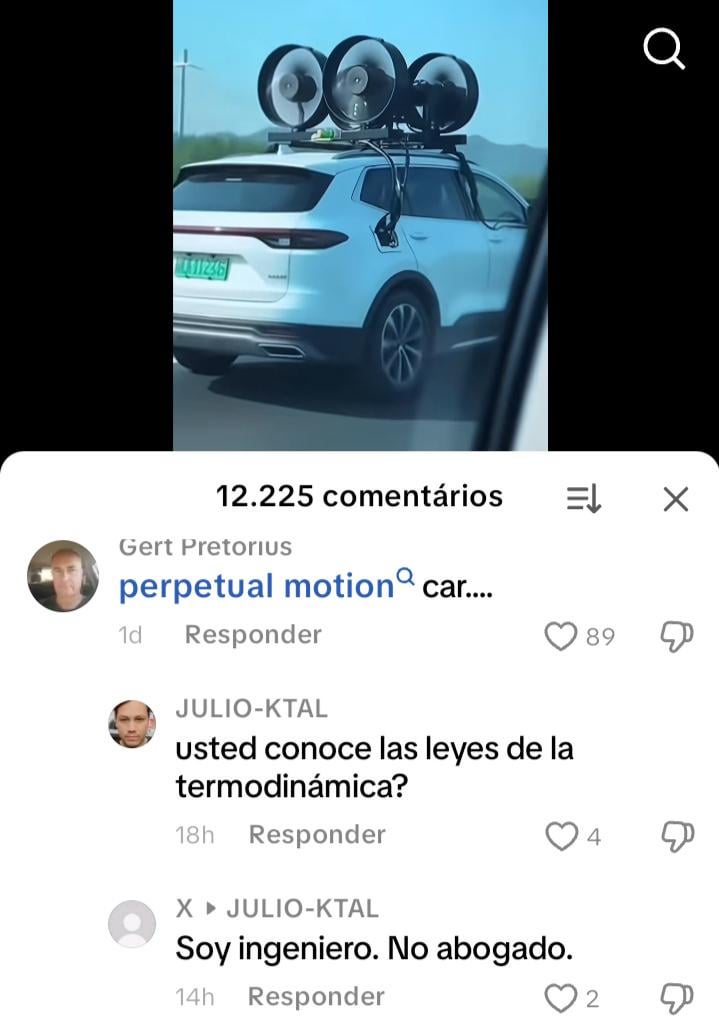Dislike JULIO-KTAL's comment

tap(677, 836)
